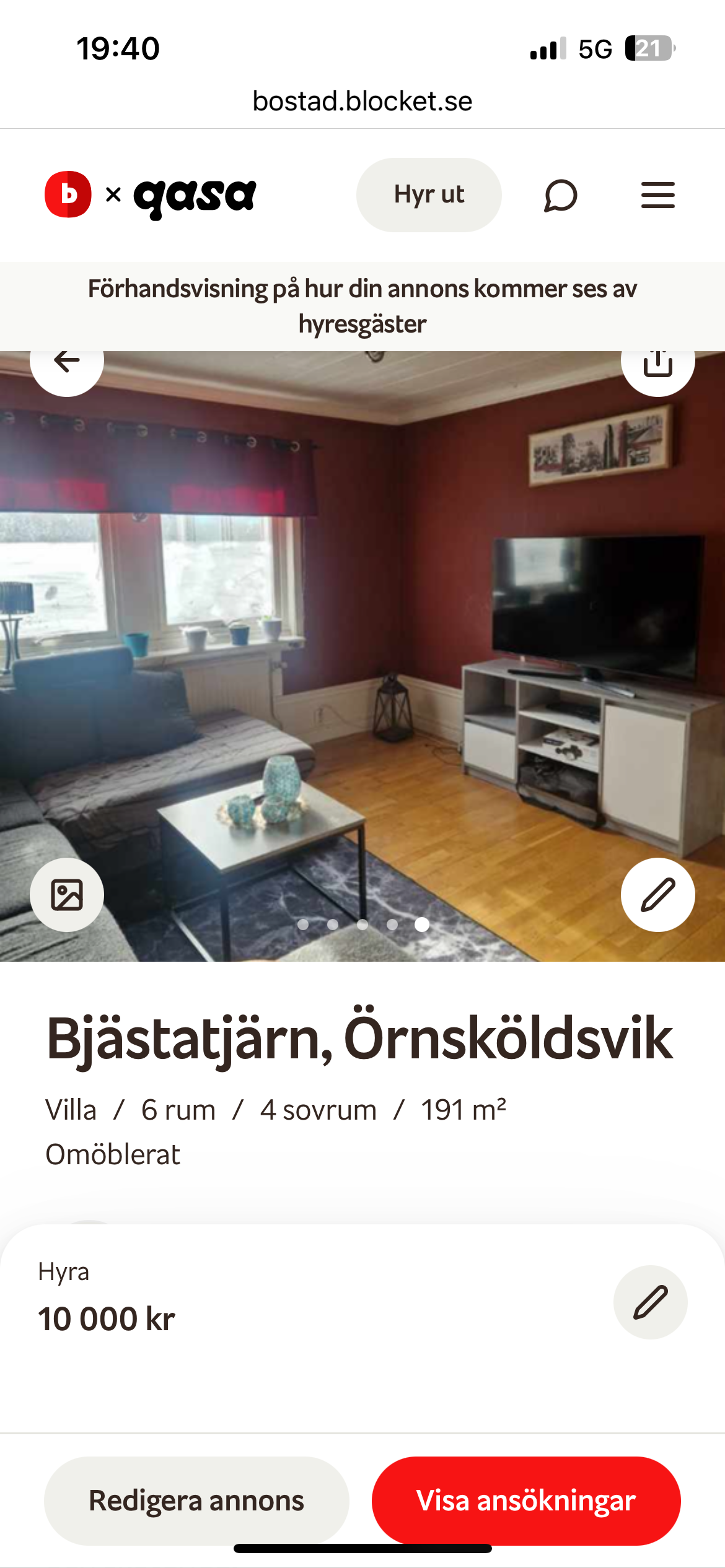This screenshot has width=725, height=1568.
Task: Open the Hyr ut tab
Action: pyautogui.click(x=428, y=194)
